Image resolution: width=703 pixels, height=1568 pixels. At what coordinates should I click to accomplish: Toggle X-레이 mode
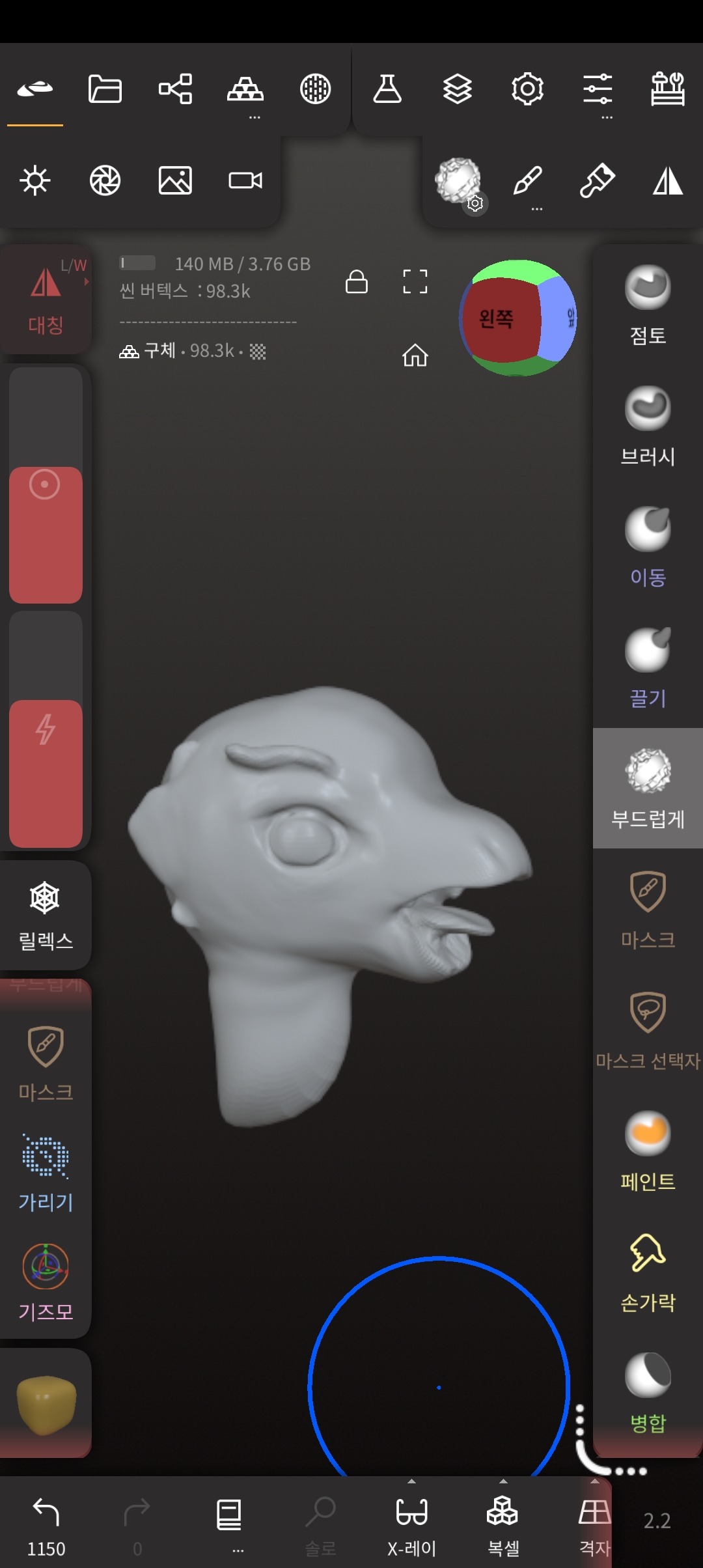(411, 1524)
